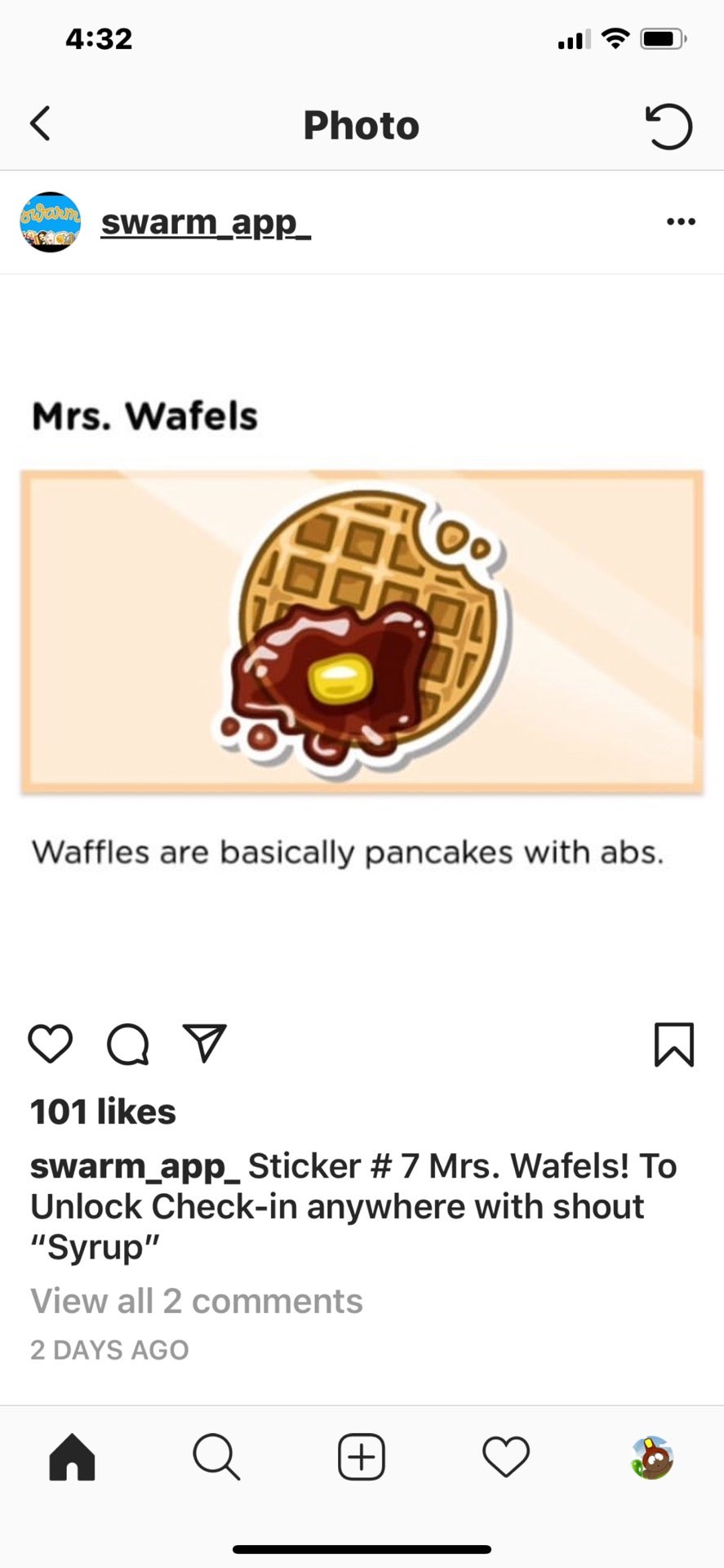Refresh the Photo page
Screen dimensions: 724x1568
click(668, 127)
